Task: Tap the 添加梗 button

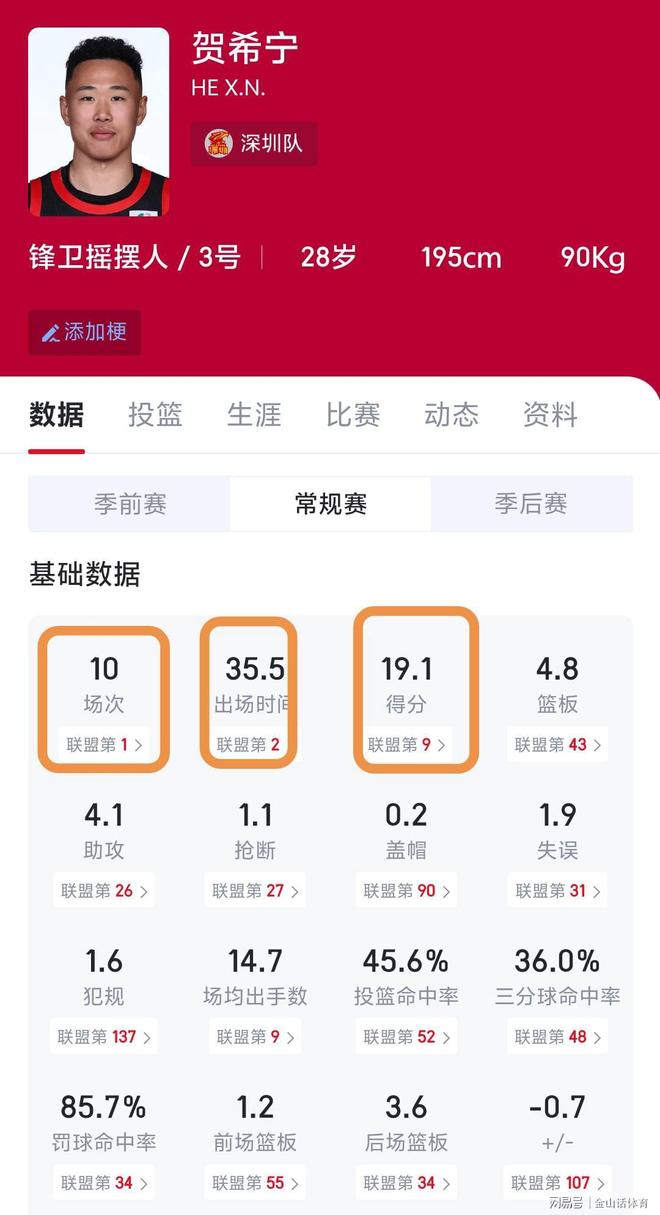Action: (x=84, y=332)
